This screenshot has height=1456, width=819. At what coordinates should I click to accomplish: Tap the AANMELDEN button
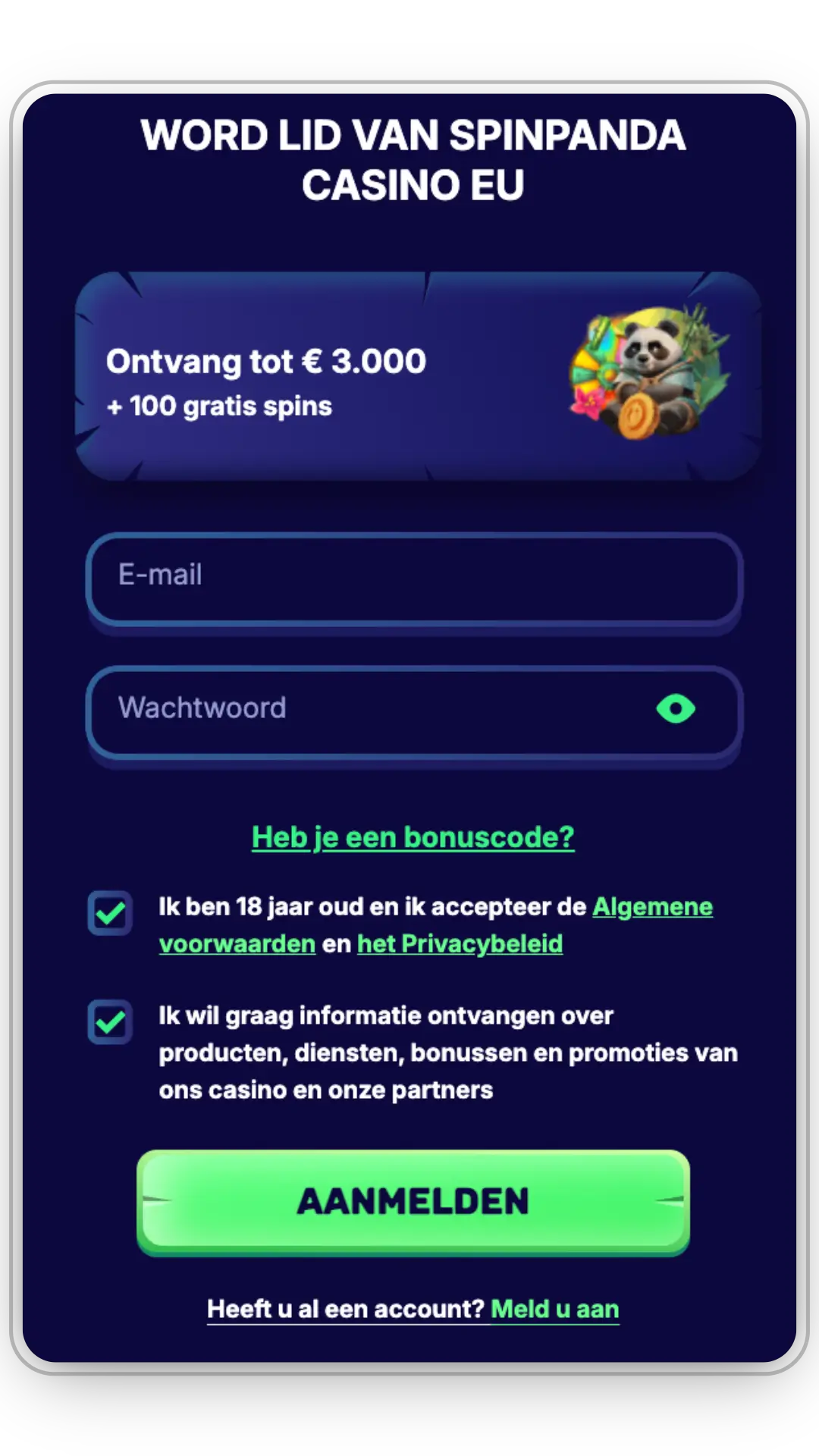[413, 1201]
